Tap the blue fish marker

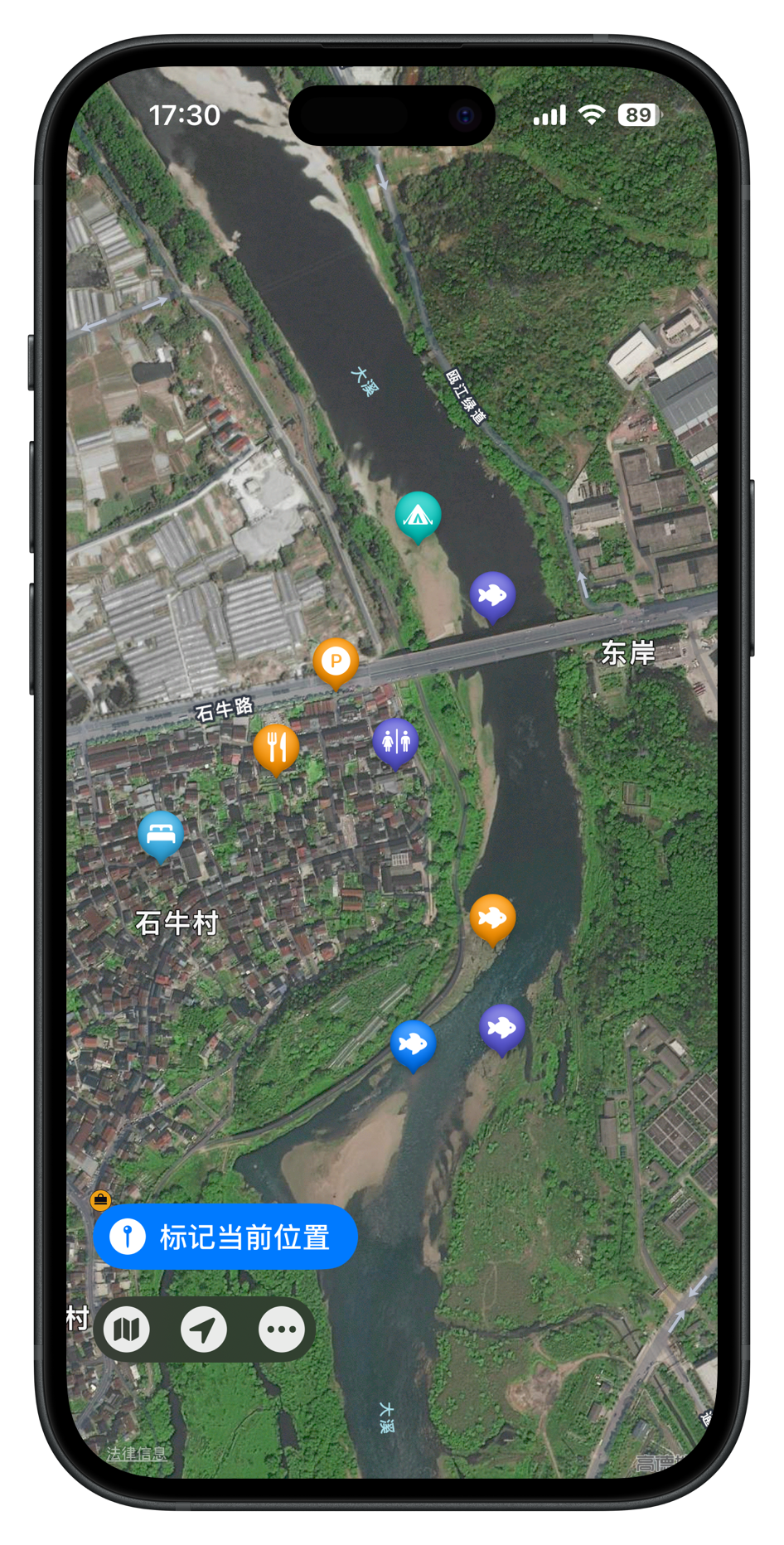tap(413, 1045)
